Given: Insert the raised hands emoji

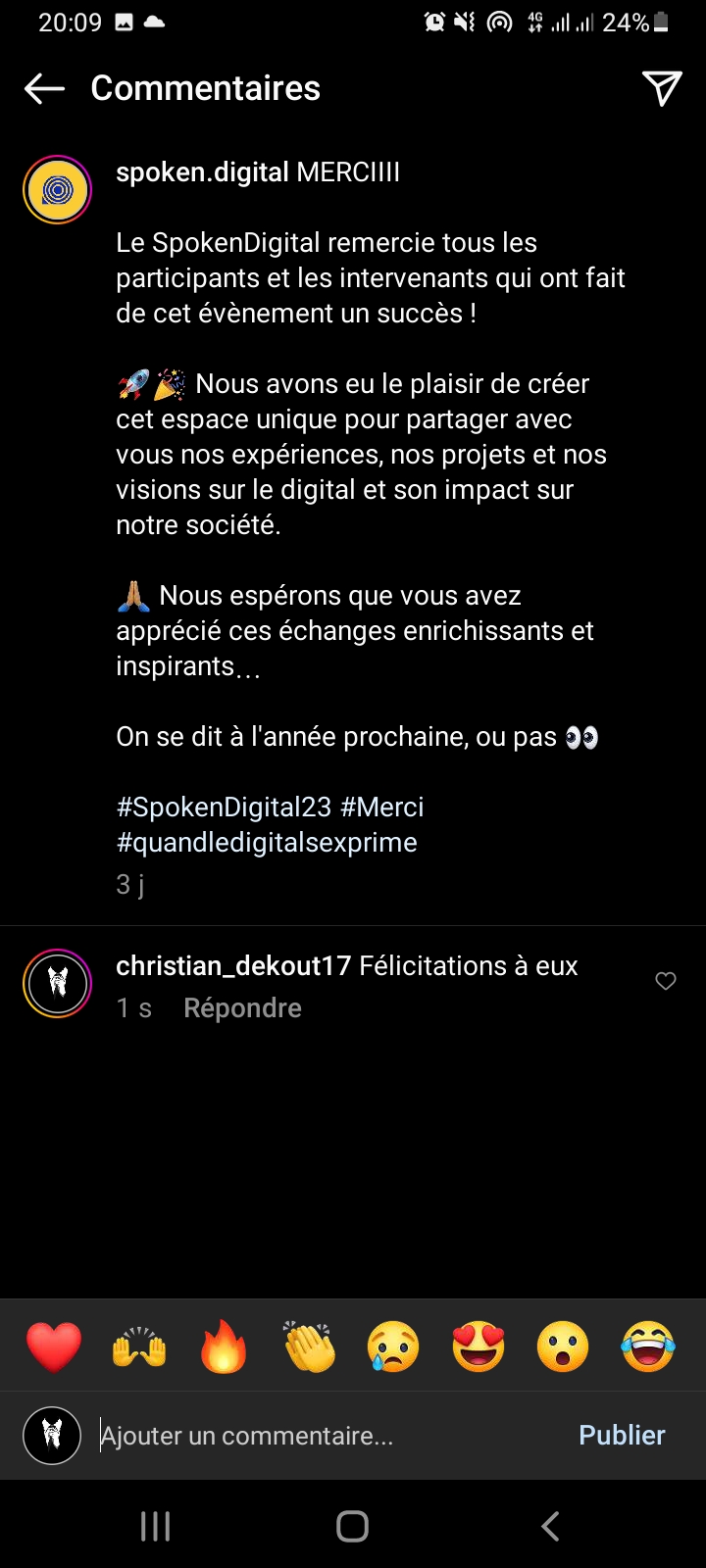Looking at the screenshot, I should coord(139,1346).
